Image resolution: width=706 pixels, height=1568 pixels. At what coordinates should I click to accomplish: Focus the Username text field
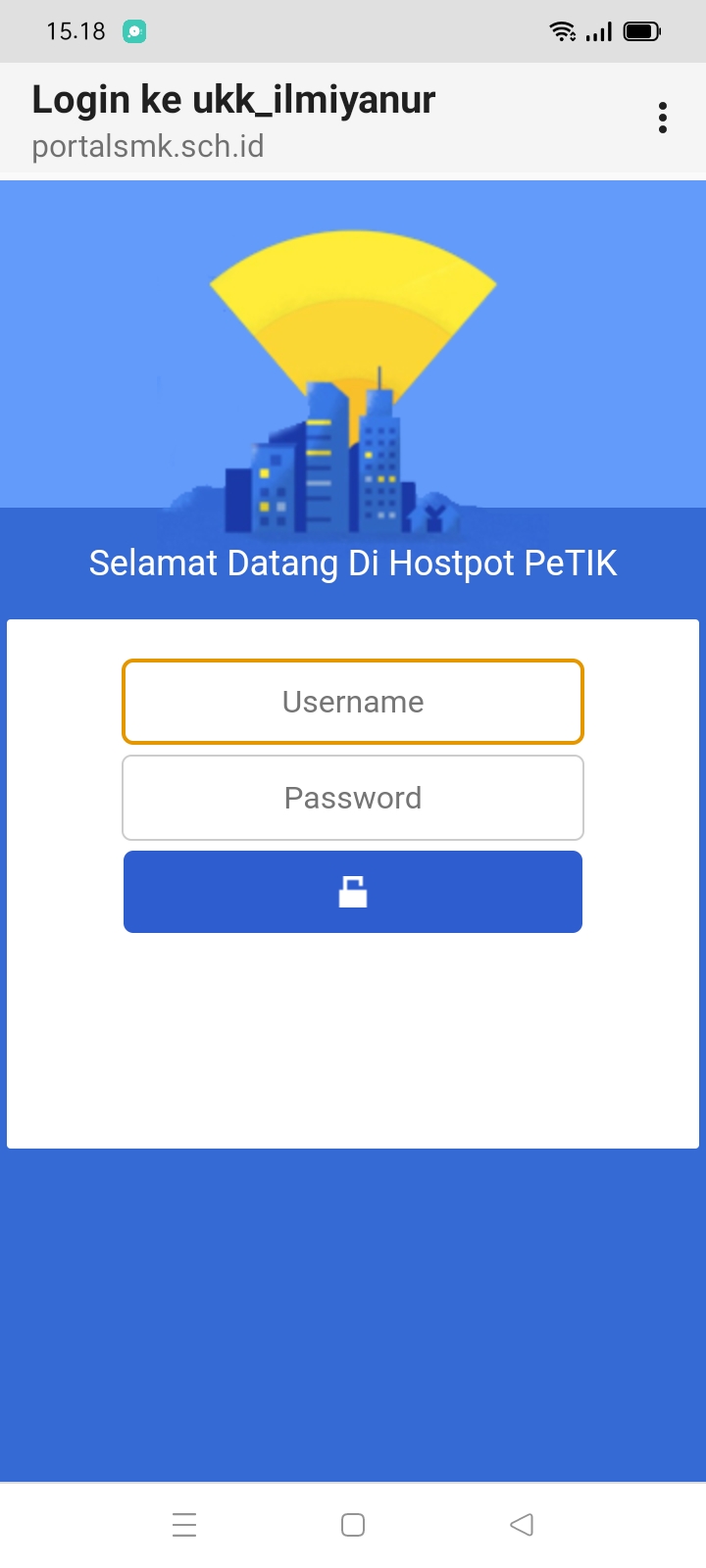353,702
